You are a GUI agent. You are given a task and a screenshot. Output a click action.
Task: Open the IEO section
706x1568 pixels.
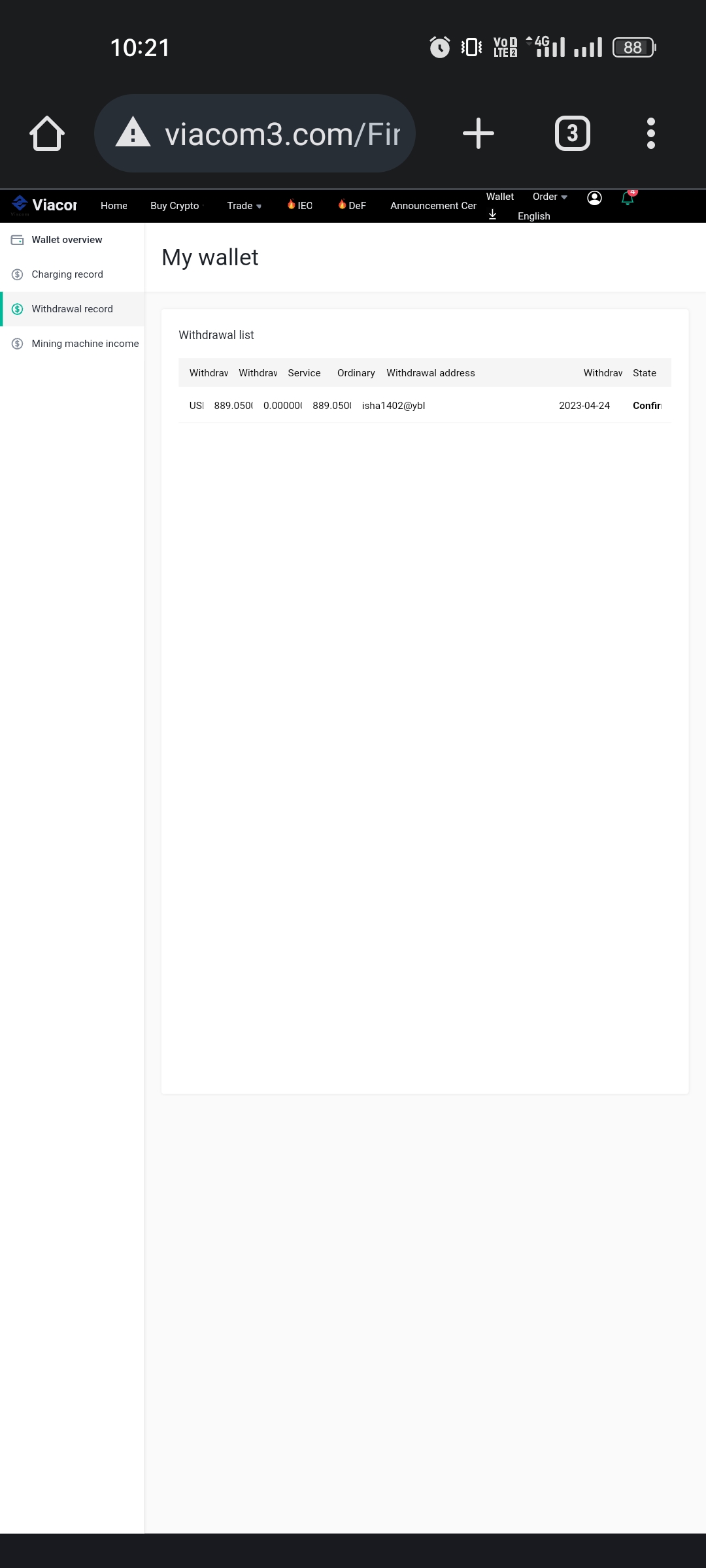click(x=300, y=206)
